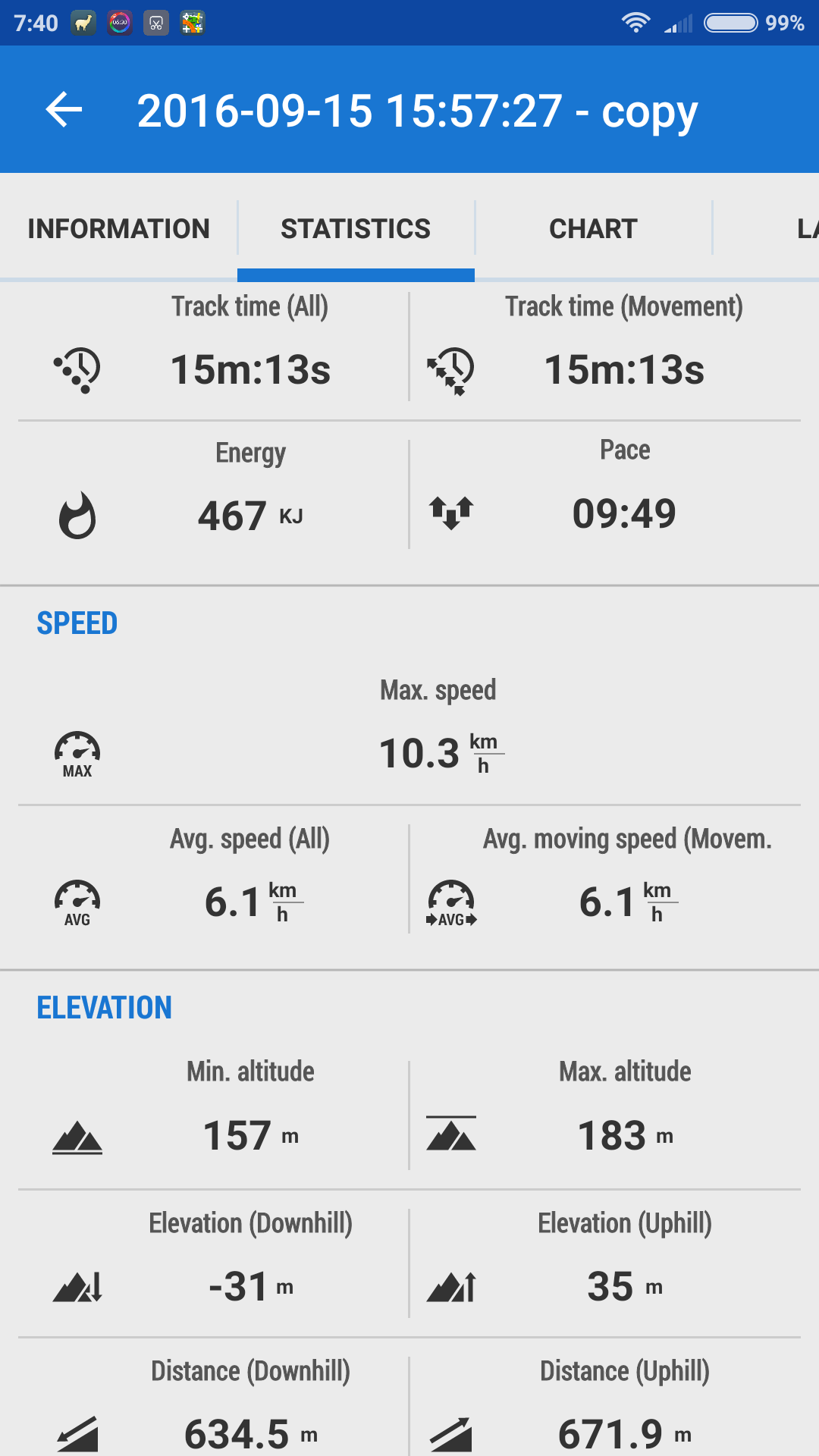Open the Chart tab
This screenshot has width=819, height=1456.
pyautogui.click(x=593, y=228)
